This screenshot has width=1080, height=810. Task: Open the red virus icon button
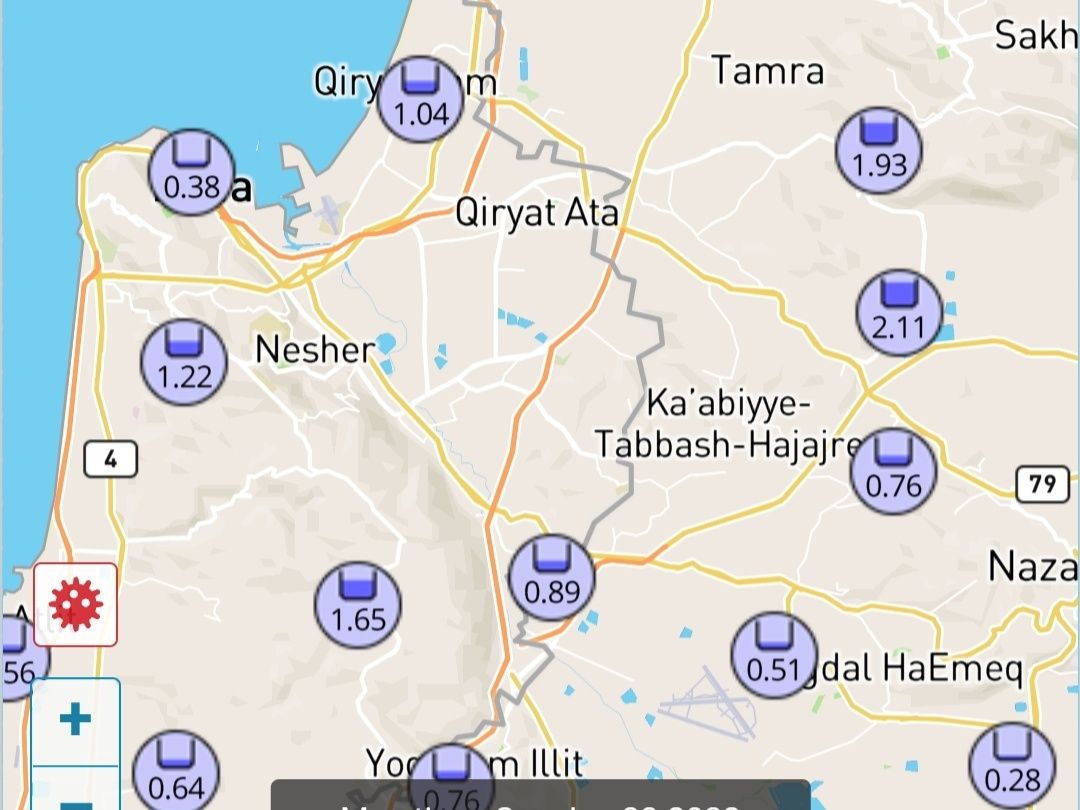(x=76, y=604)
